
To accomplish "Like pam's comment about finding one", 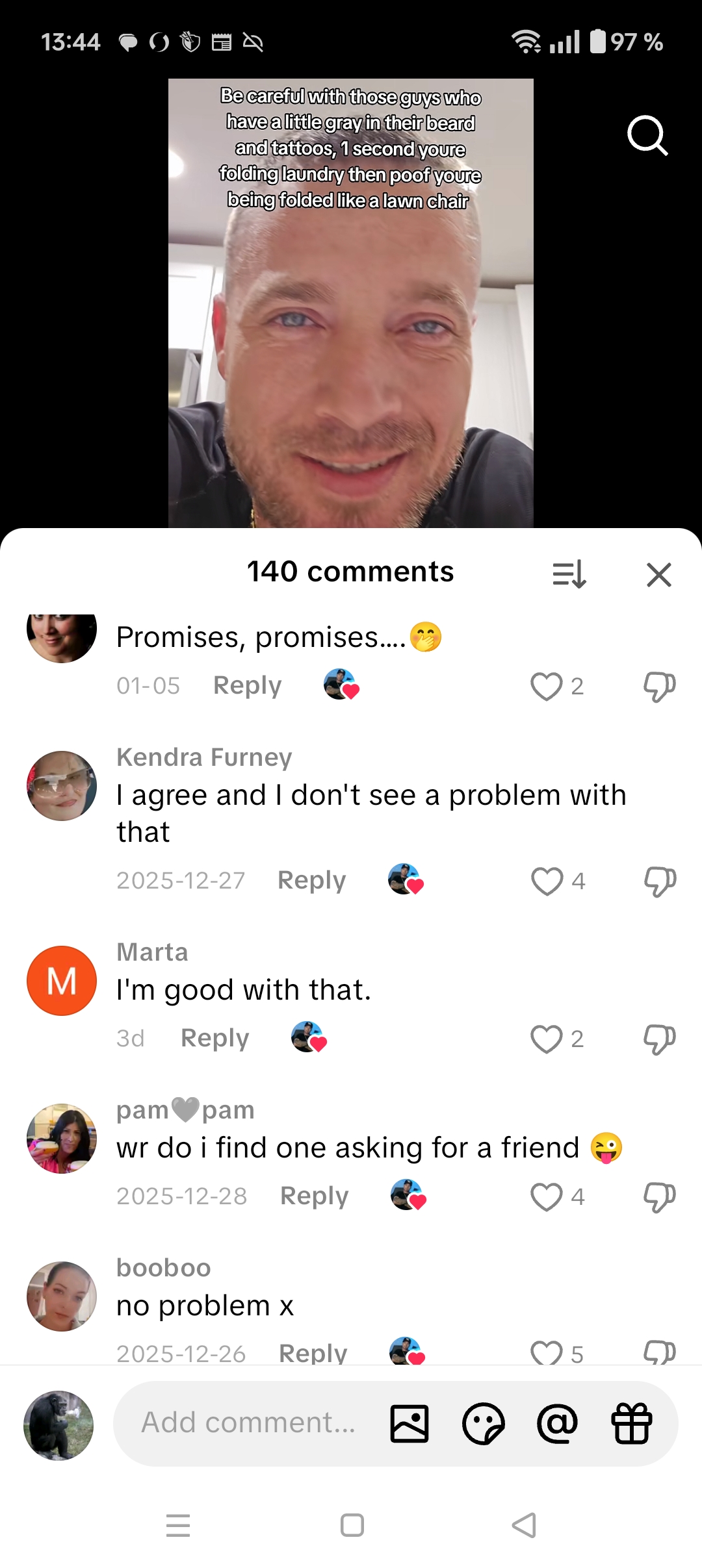I will 549,1196.
